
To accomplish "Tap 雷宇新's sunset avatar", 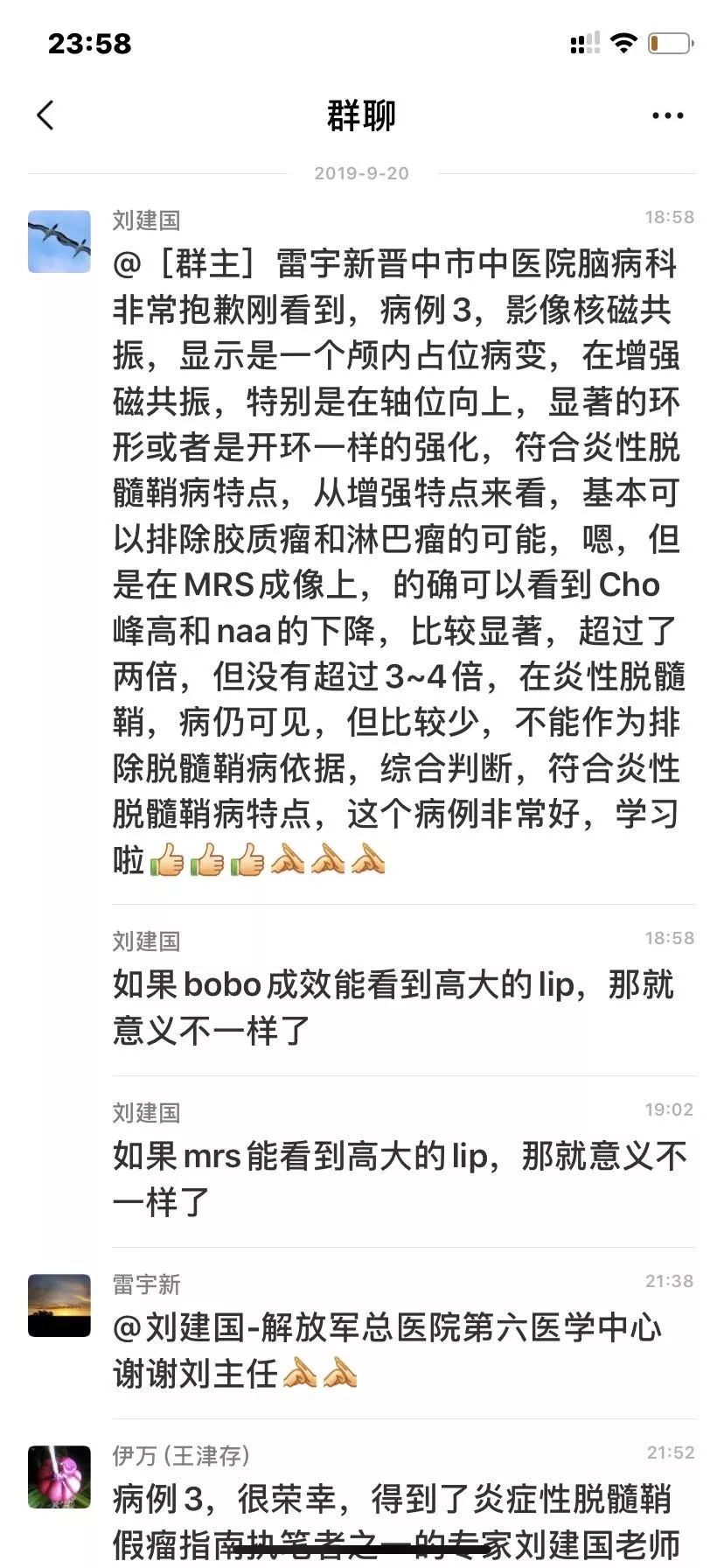I will click(x=59, y=1305).
